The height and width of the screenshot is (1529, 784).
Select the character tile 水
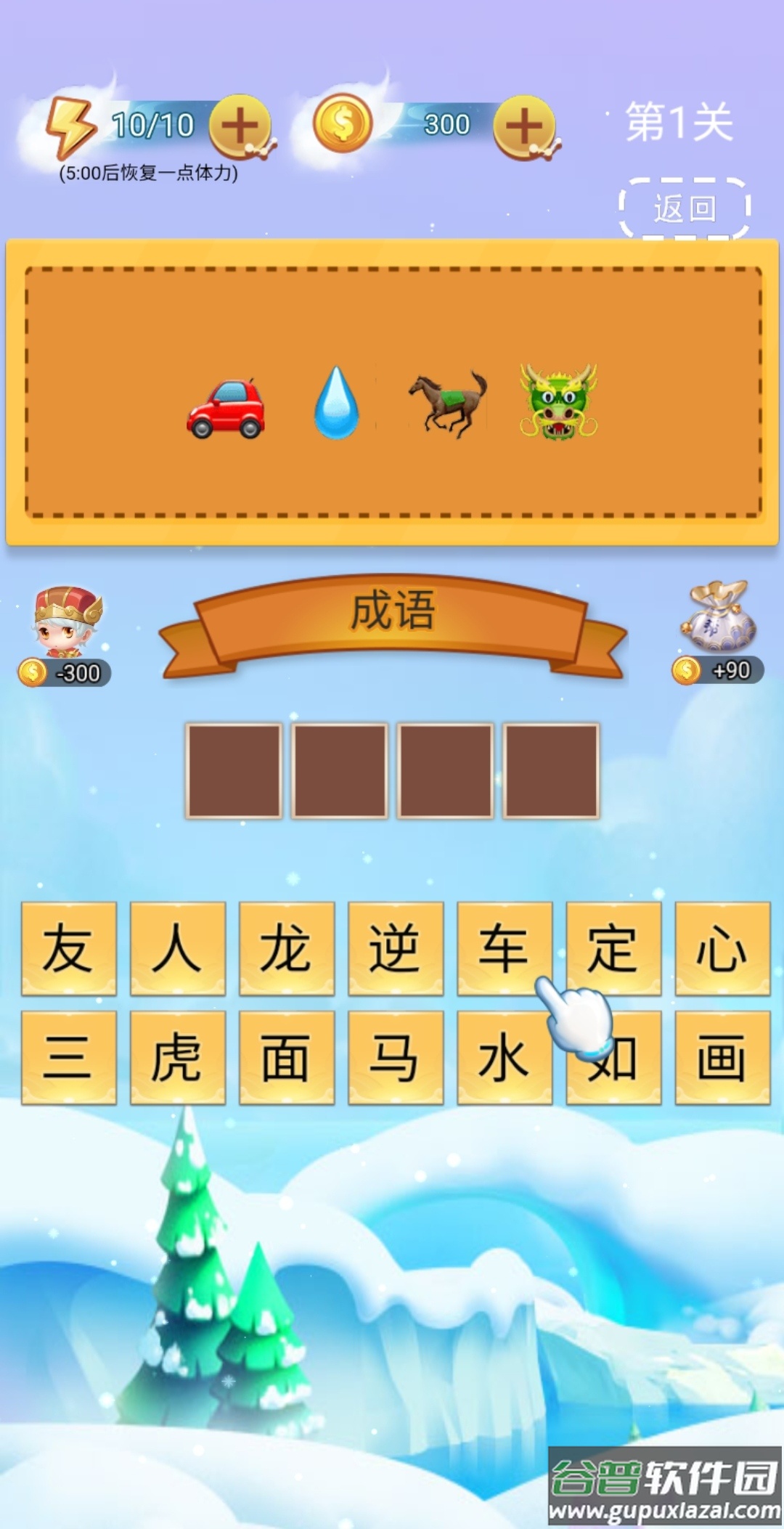point(503,1059)
